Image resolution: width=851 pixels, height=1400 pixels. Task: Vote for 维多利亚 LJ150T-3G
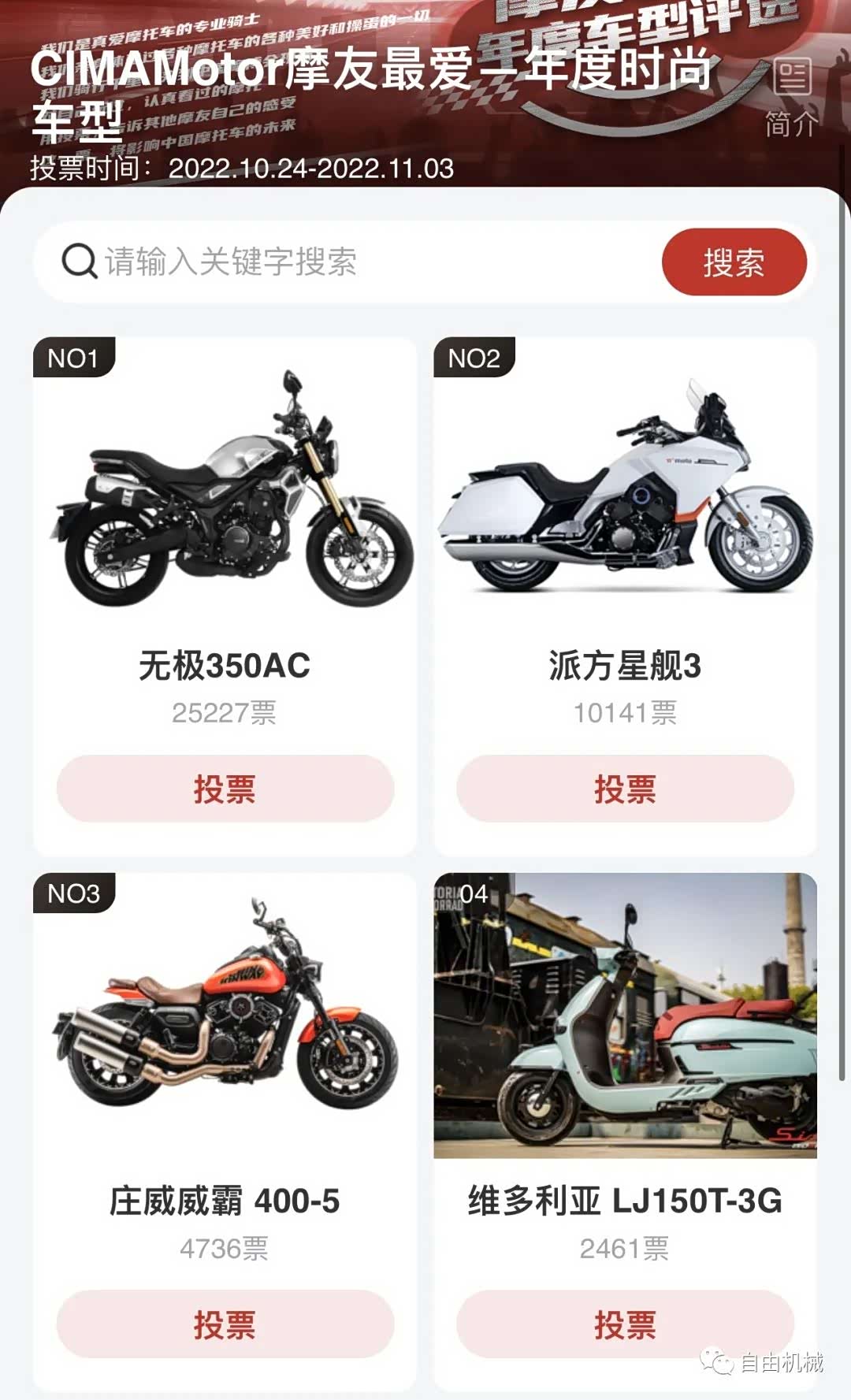point(625,1324)
